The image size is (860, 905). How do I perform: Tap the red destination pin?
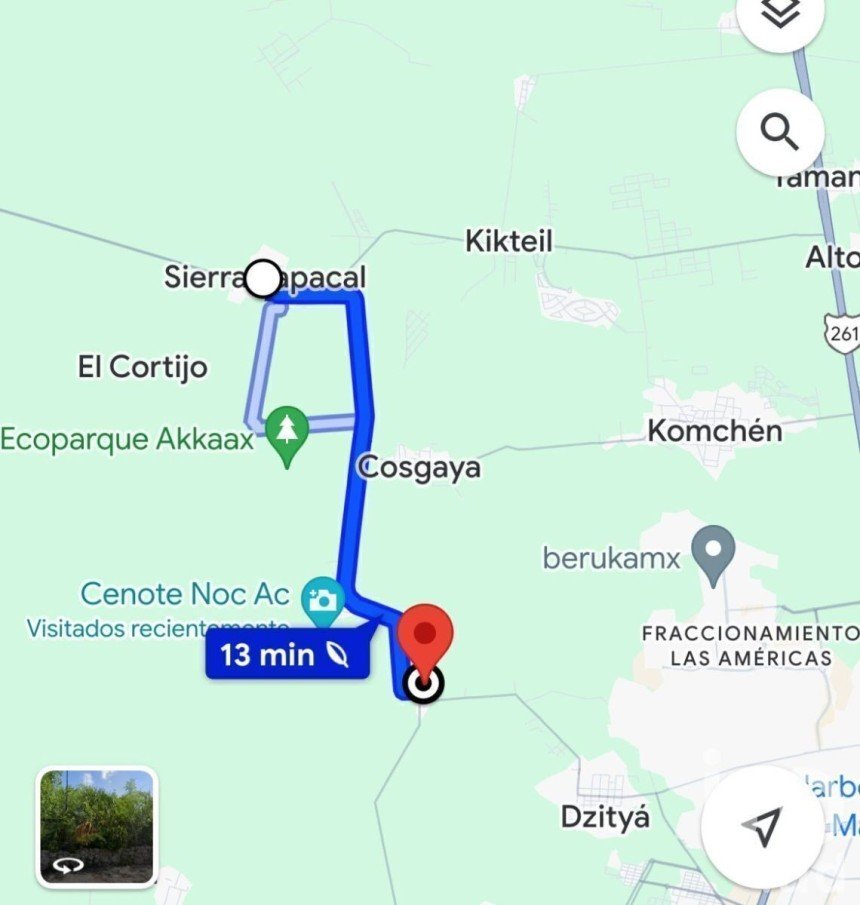pyautogui.click(x=425, y=637)
